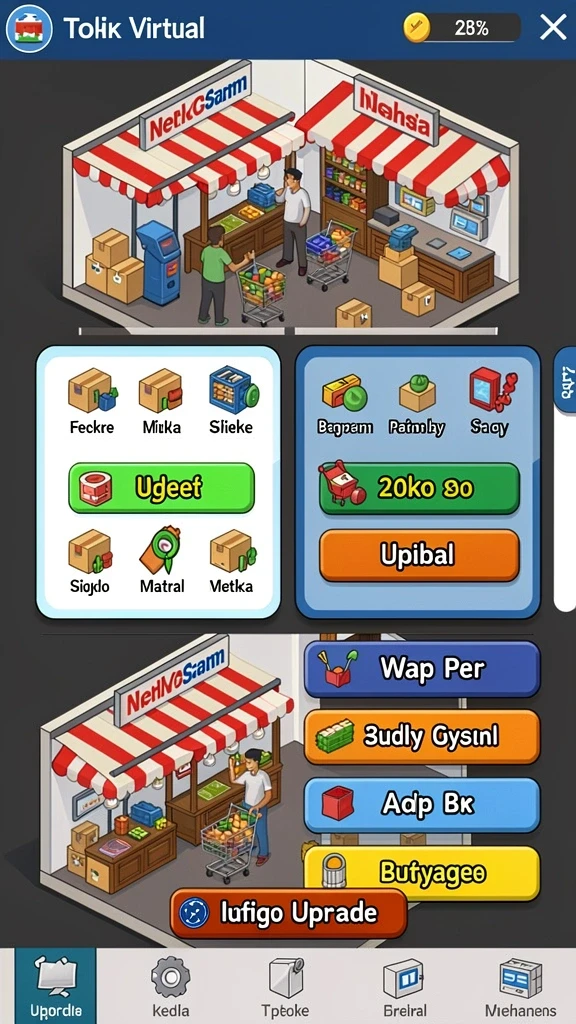Choose the Bagpam item

[345, 404]
